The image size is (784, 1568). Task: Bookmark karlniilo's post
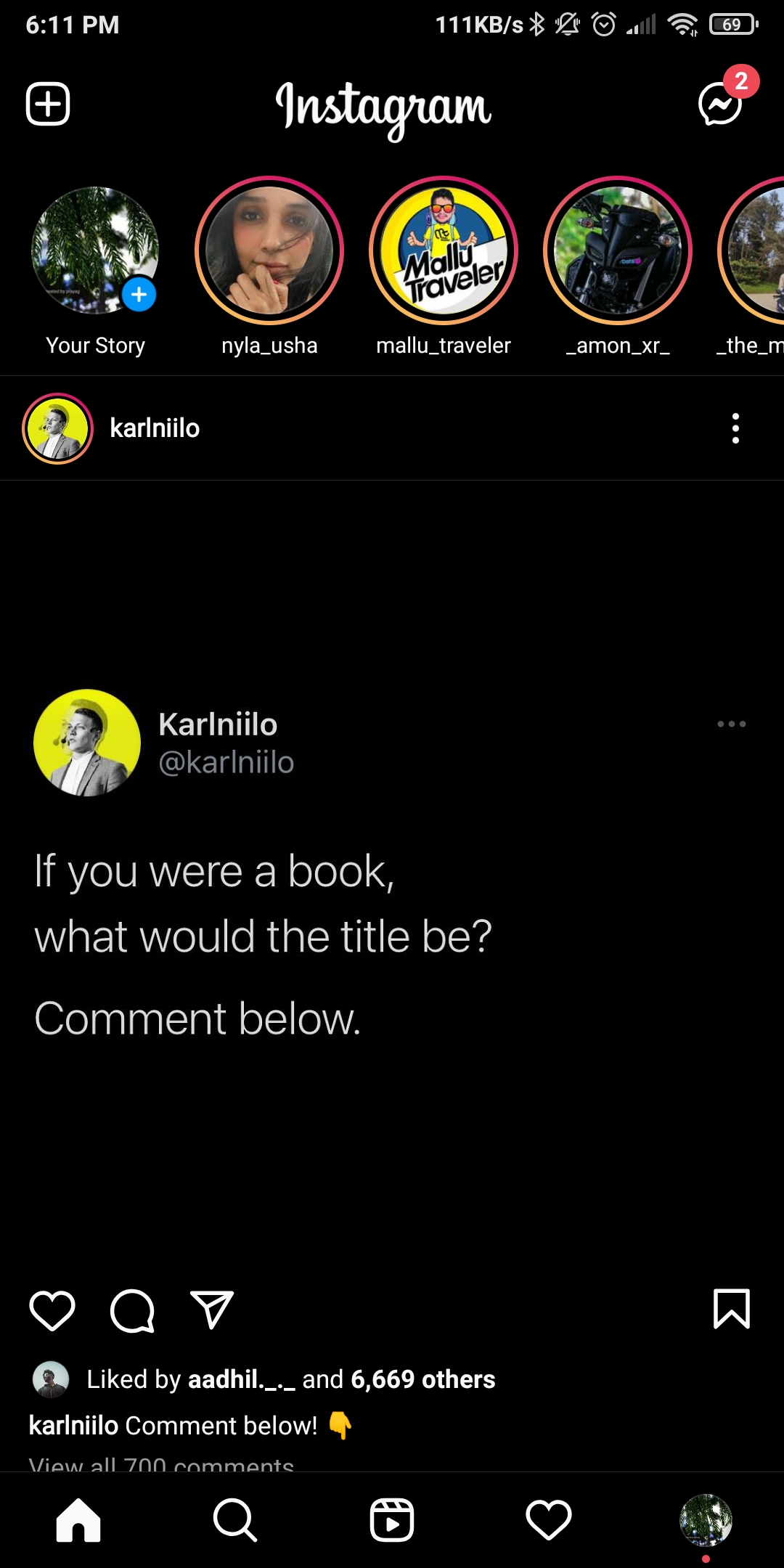[x=732, y=1310]
